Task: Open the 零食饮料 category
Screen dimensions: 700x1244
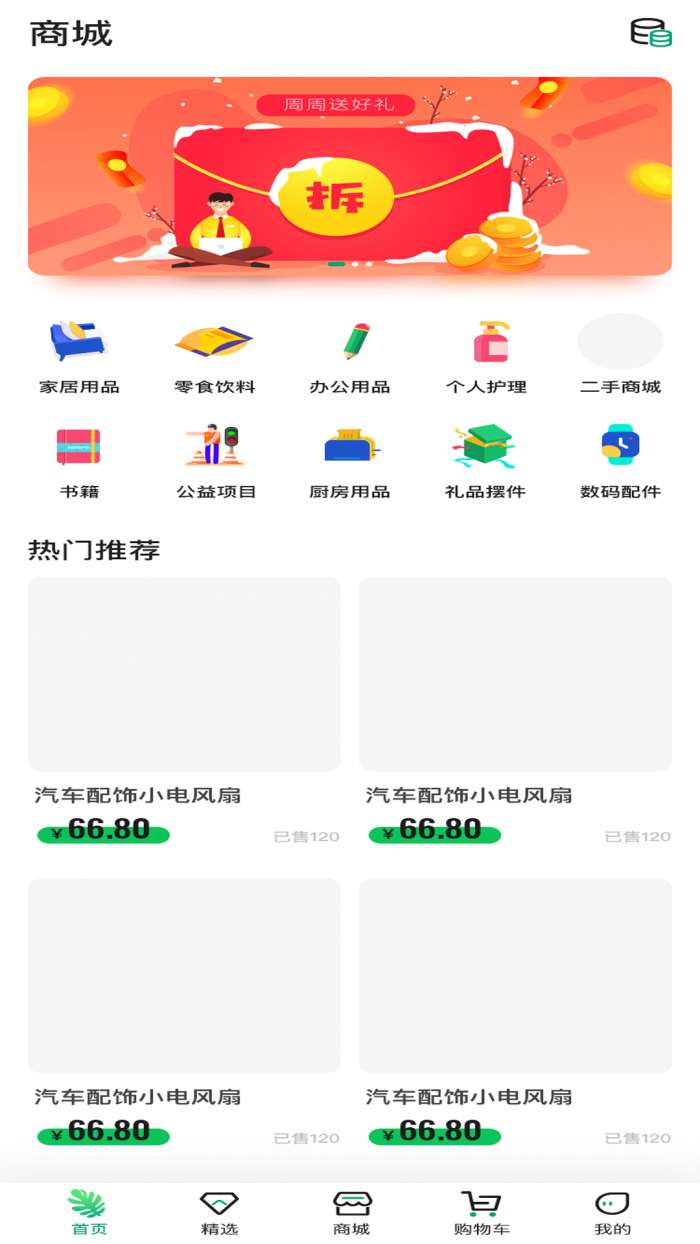Action: pyautogui.click(x=214, y=355)
